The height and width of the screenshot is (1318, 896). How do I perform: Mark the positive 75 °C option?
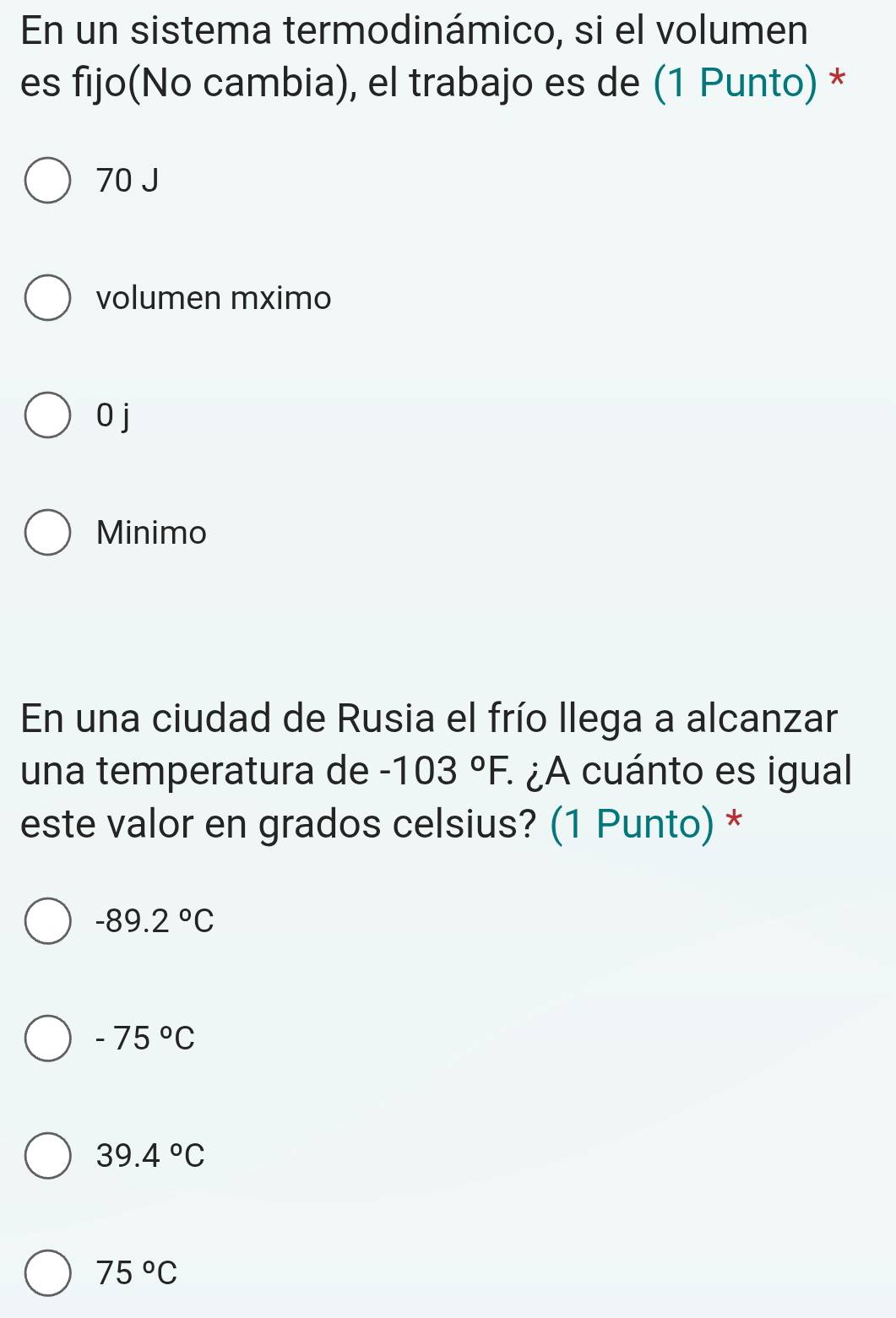tap(47, 1273)
